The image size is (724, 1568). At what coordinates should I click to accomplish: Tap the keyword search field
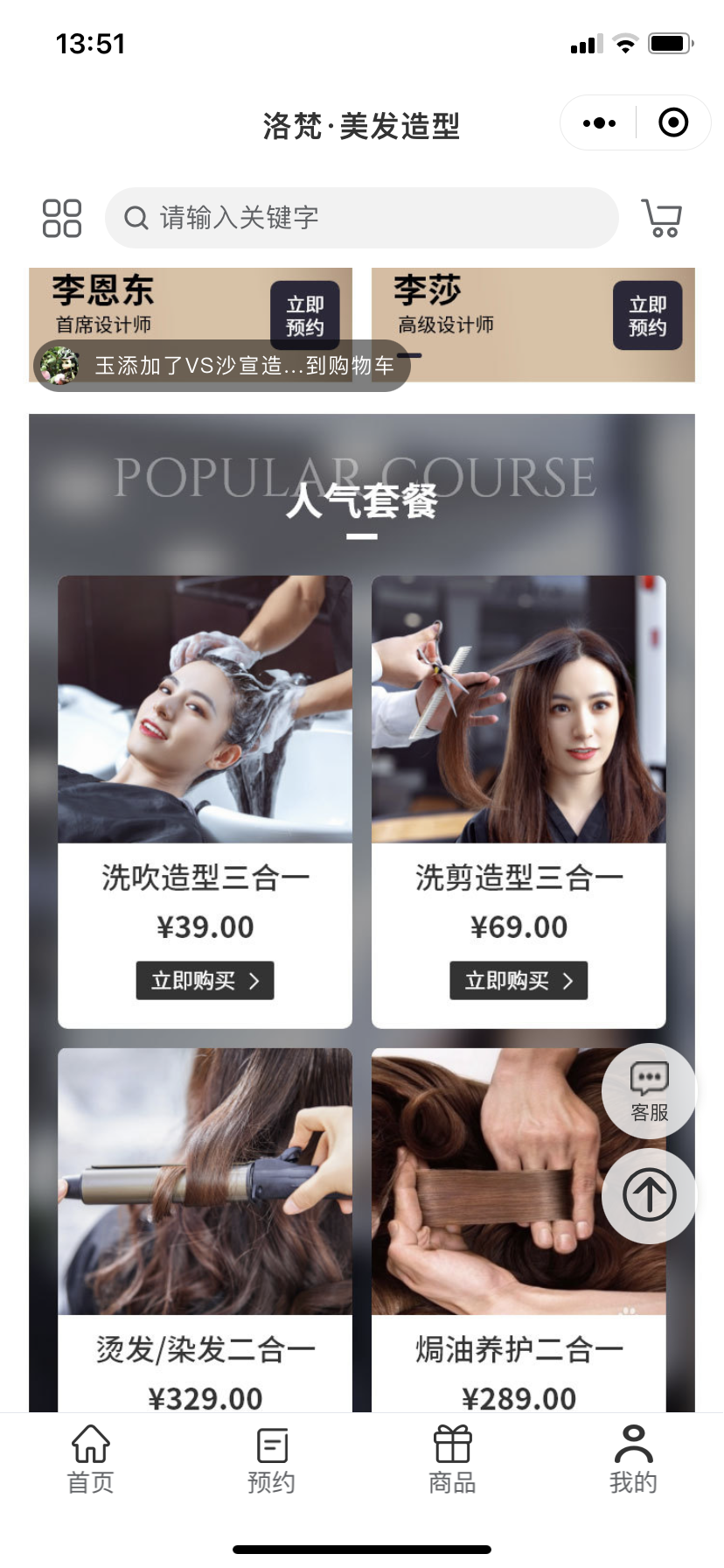point(362,218)
